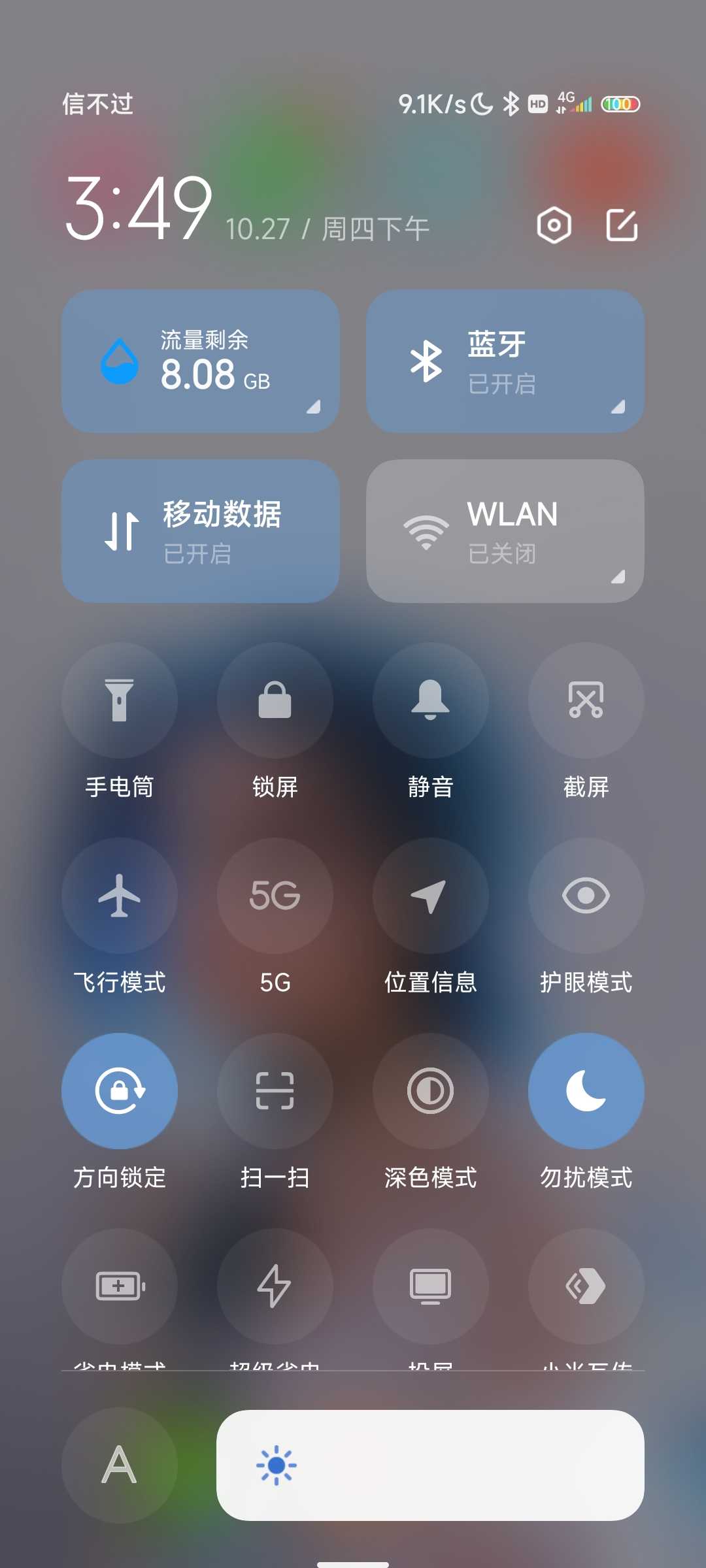
Task: Enable 静音 silent mode
Action: (x=431, y=700)
